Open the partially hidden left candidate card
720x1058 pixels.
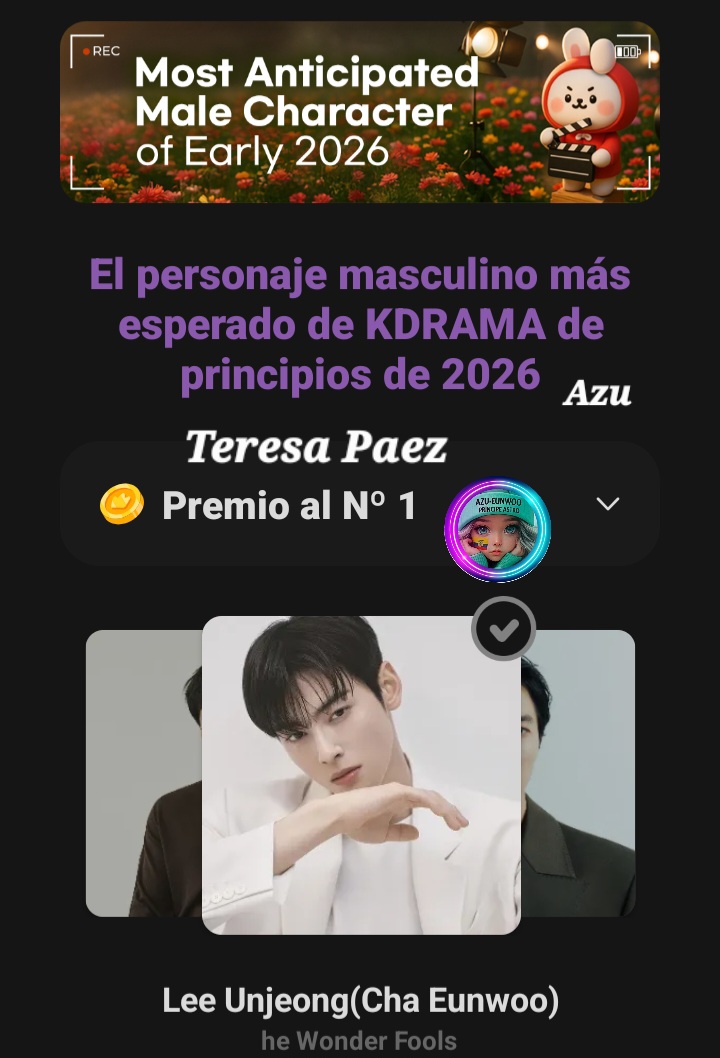pos(143,772)
